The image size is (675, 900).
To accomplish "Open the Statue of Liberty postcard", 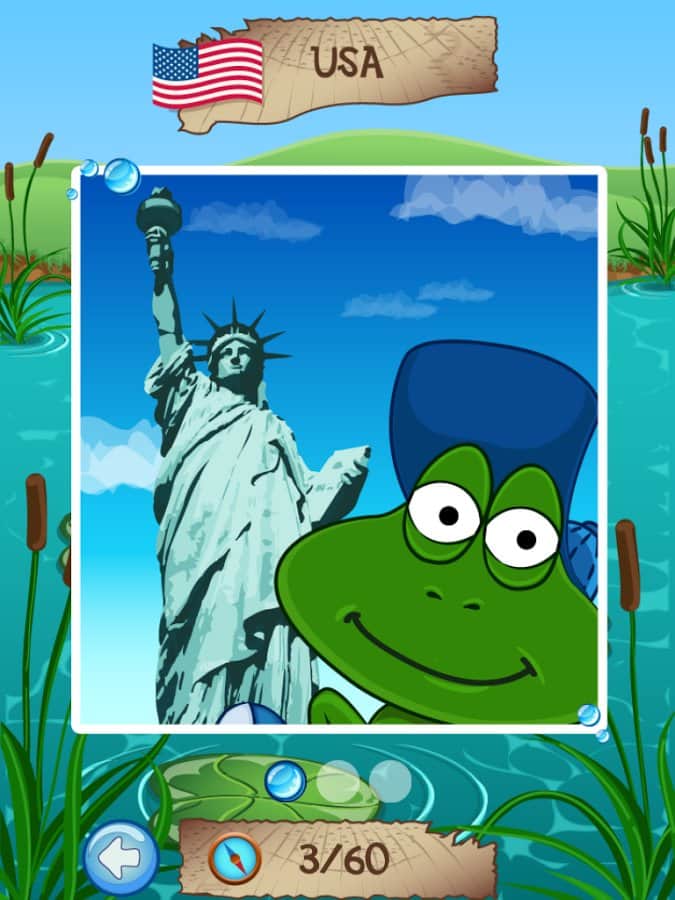I will 338,449.
